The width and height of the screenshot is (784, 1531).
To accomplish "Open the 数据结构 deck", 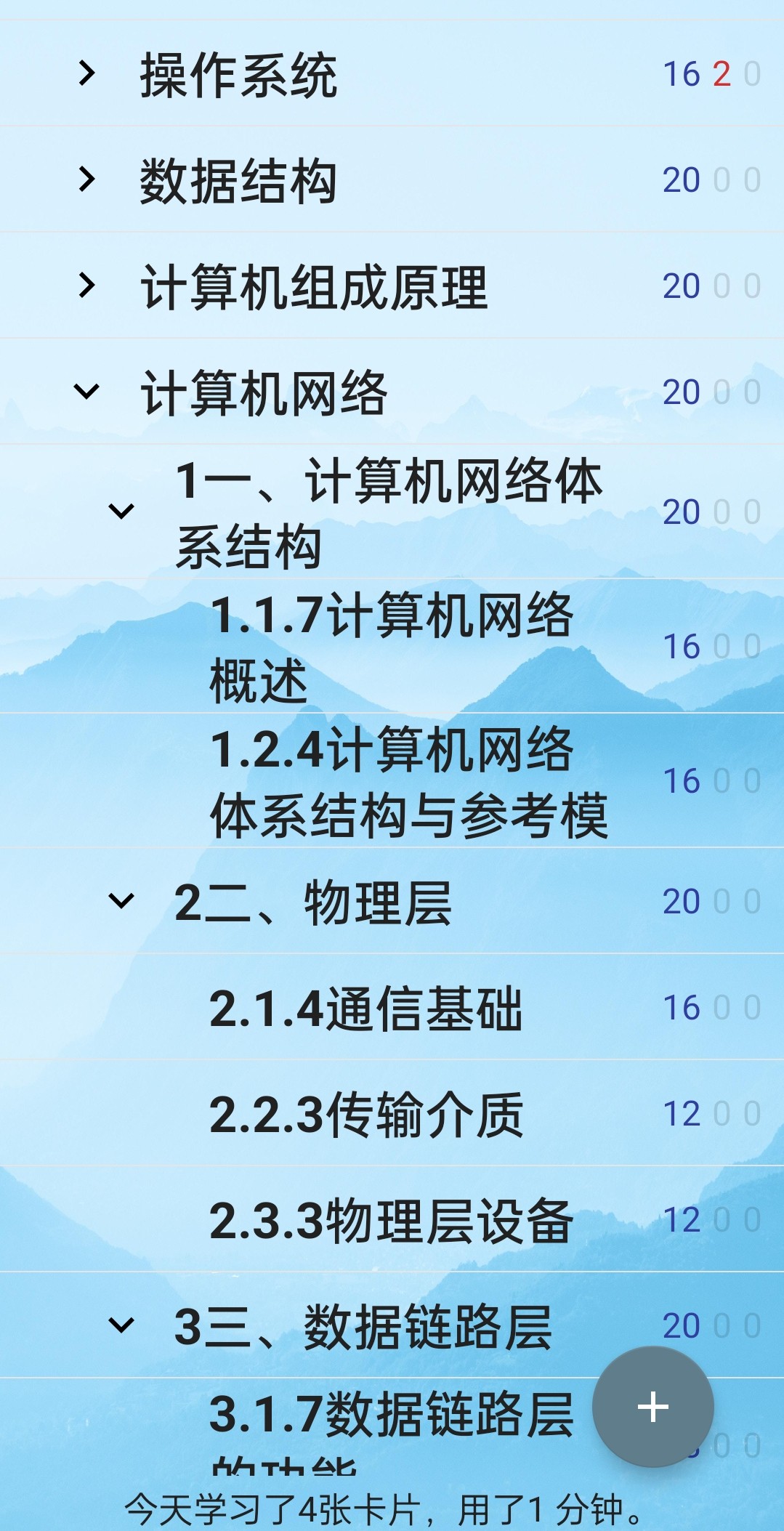I will click(238, 181).
